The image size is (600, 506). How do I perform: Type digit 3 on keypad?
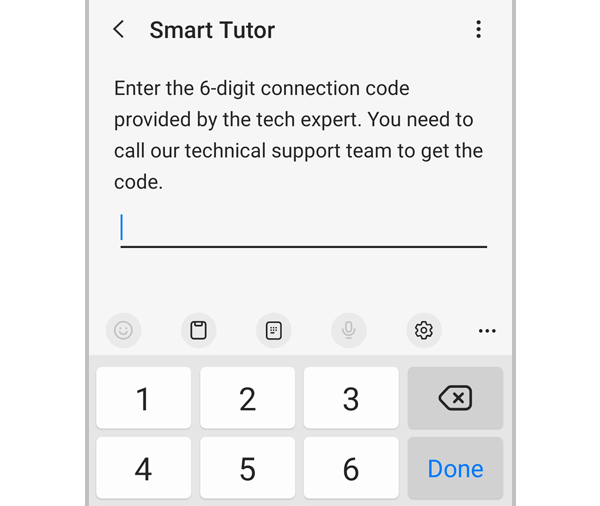tap(351, 399)
